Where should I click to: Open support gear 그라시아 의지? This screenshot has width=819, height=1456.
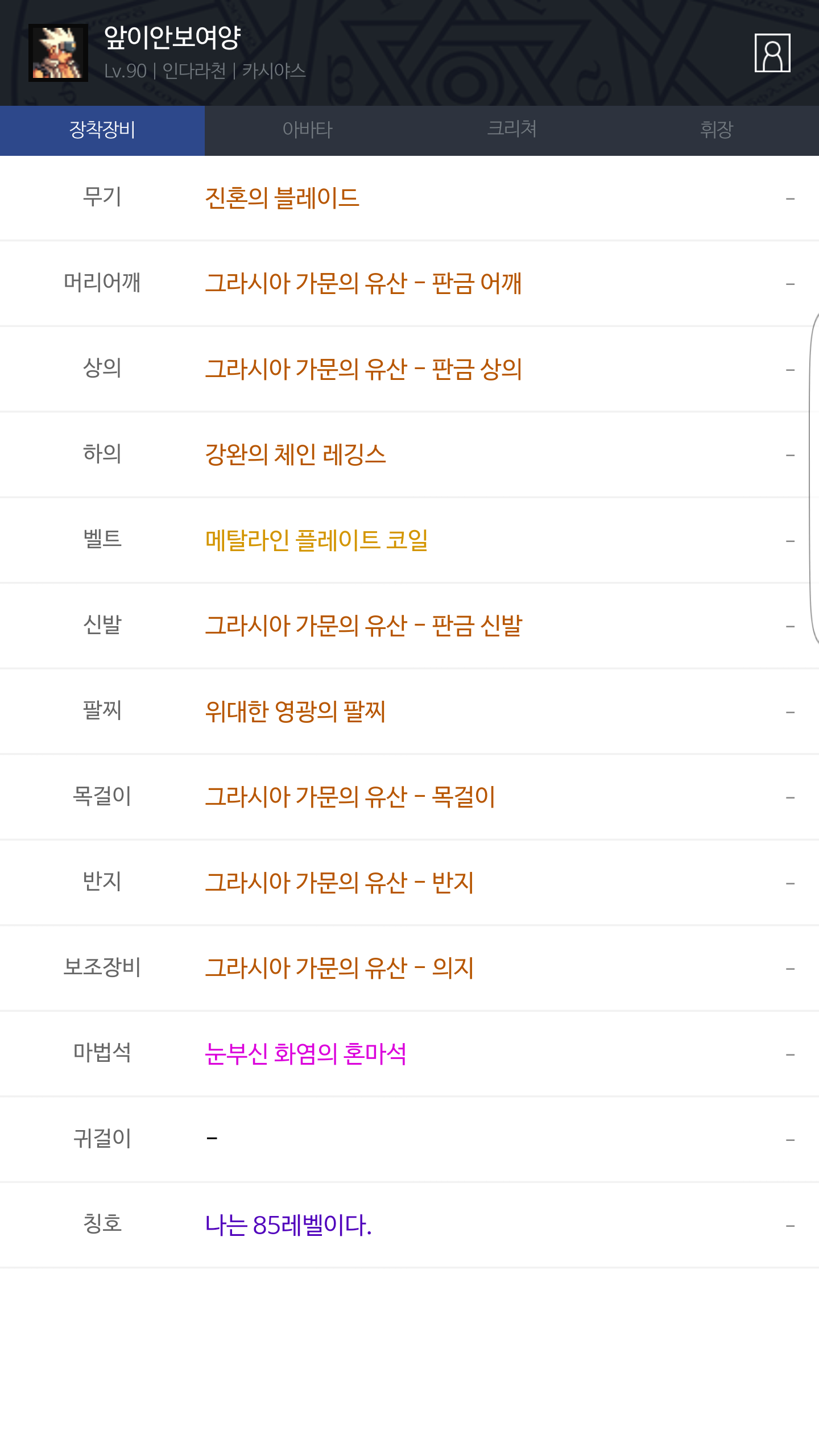[x=339, y=968]
